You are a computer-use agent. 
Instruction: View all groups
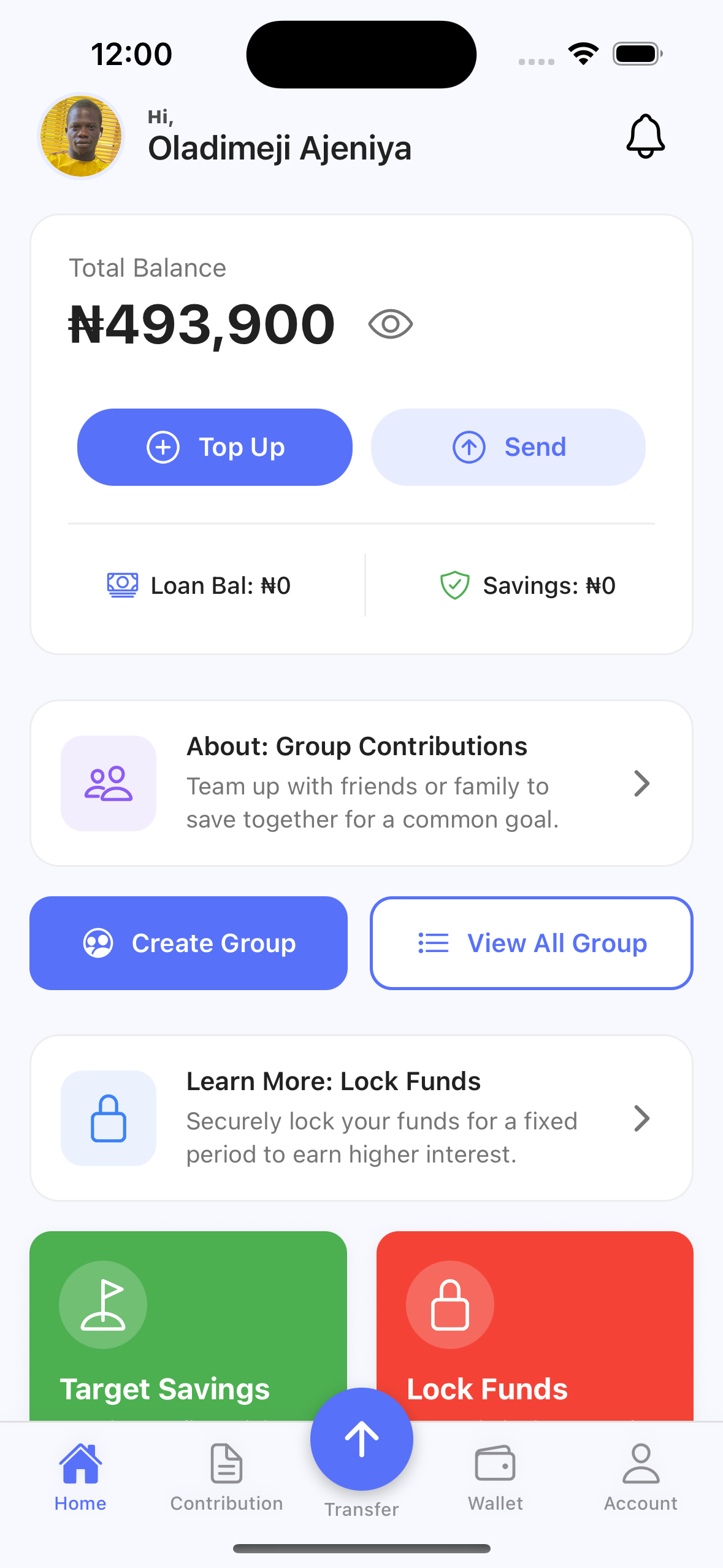click(531, 943)
